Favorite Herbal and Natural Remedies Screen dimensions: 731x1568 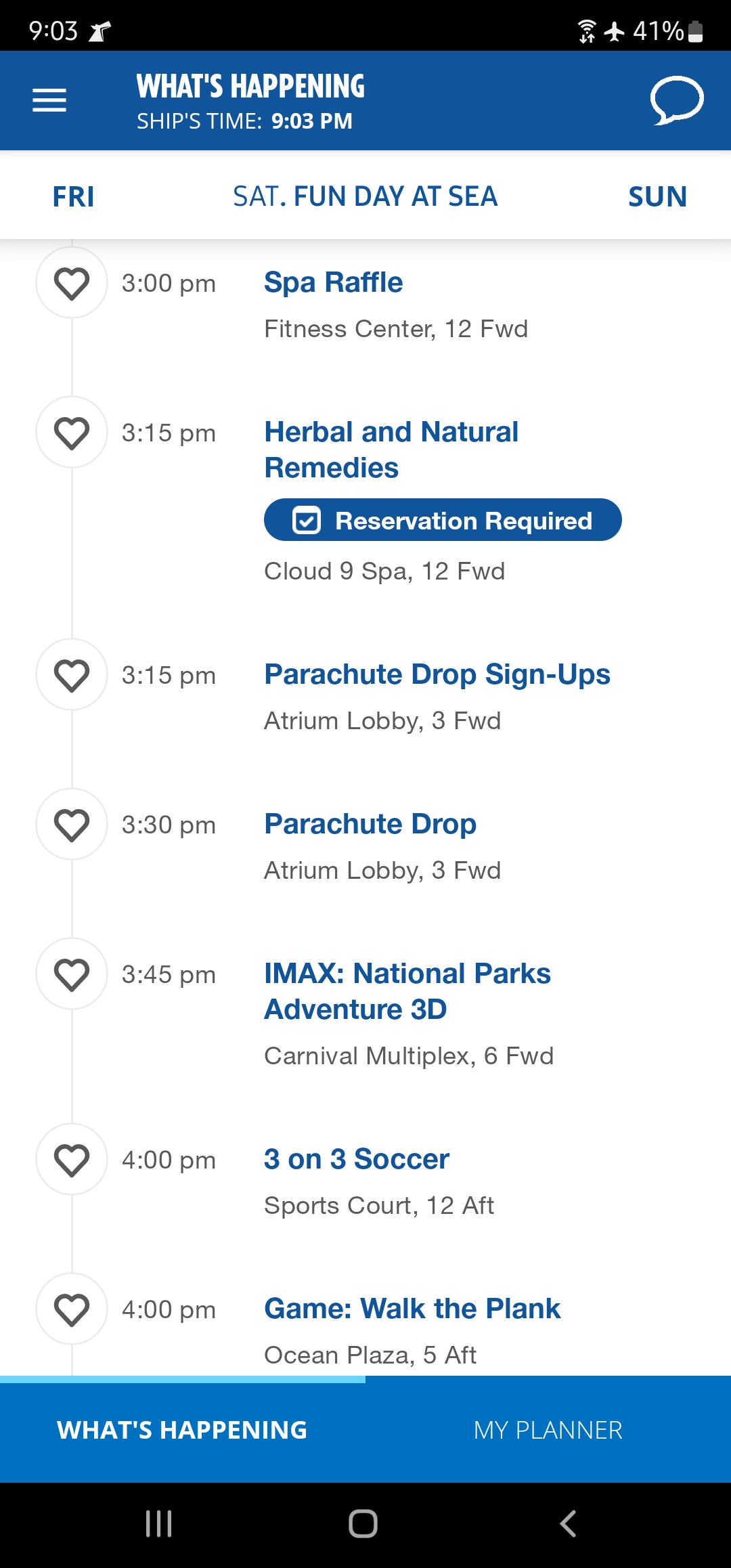pyautogui.click(x=72, y=433)
